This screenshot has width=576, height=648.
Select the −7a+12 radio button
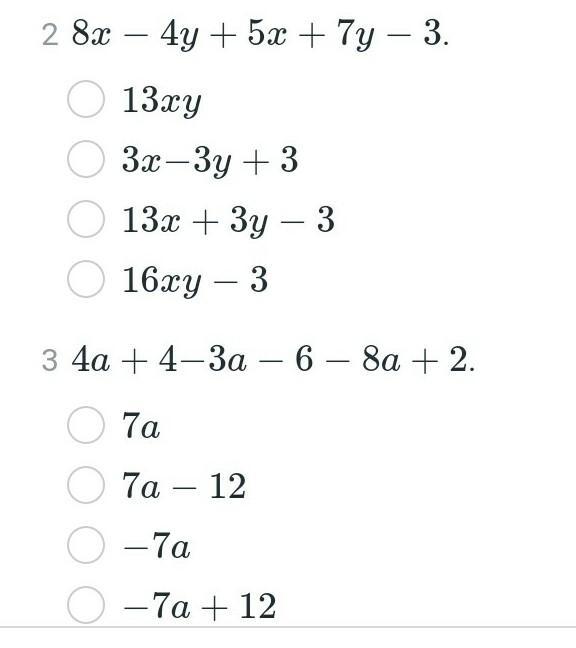86,605
